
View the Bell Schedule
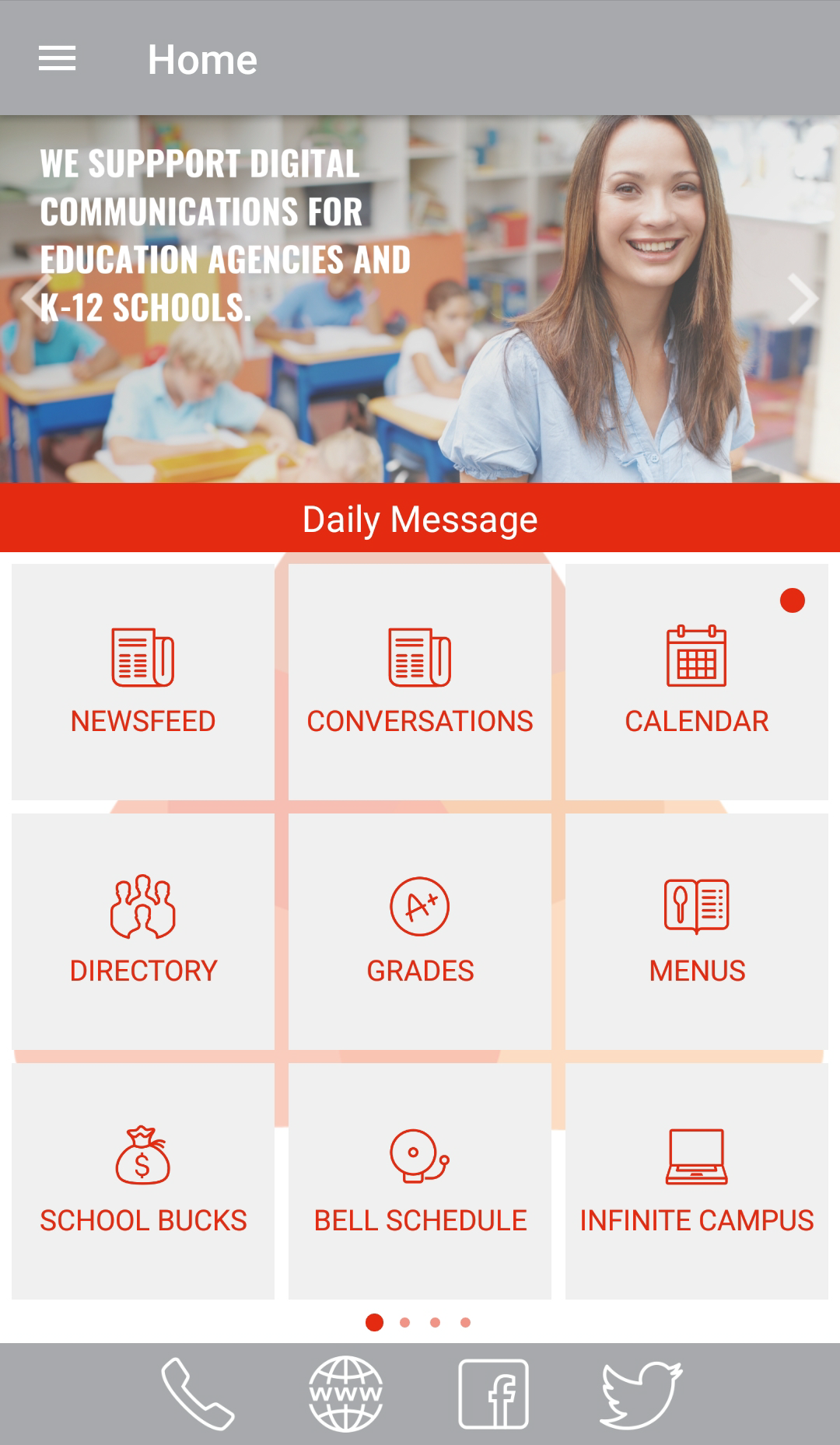coord(420,1181)
